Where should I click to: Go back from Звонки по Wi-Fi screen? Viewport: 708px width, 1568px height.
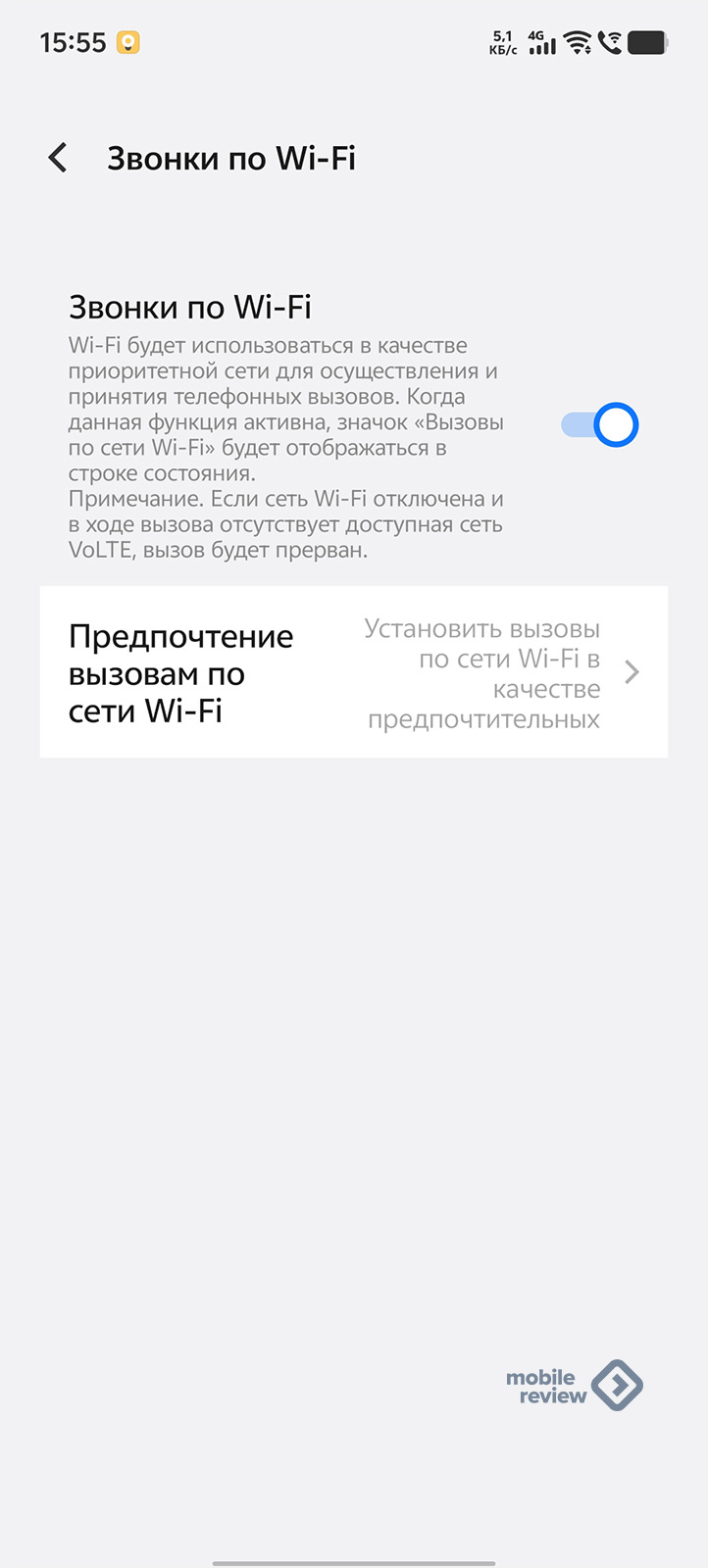pos(58,158)
